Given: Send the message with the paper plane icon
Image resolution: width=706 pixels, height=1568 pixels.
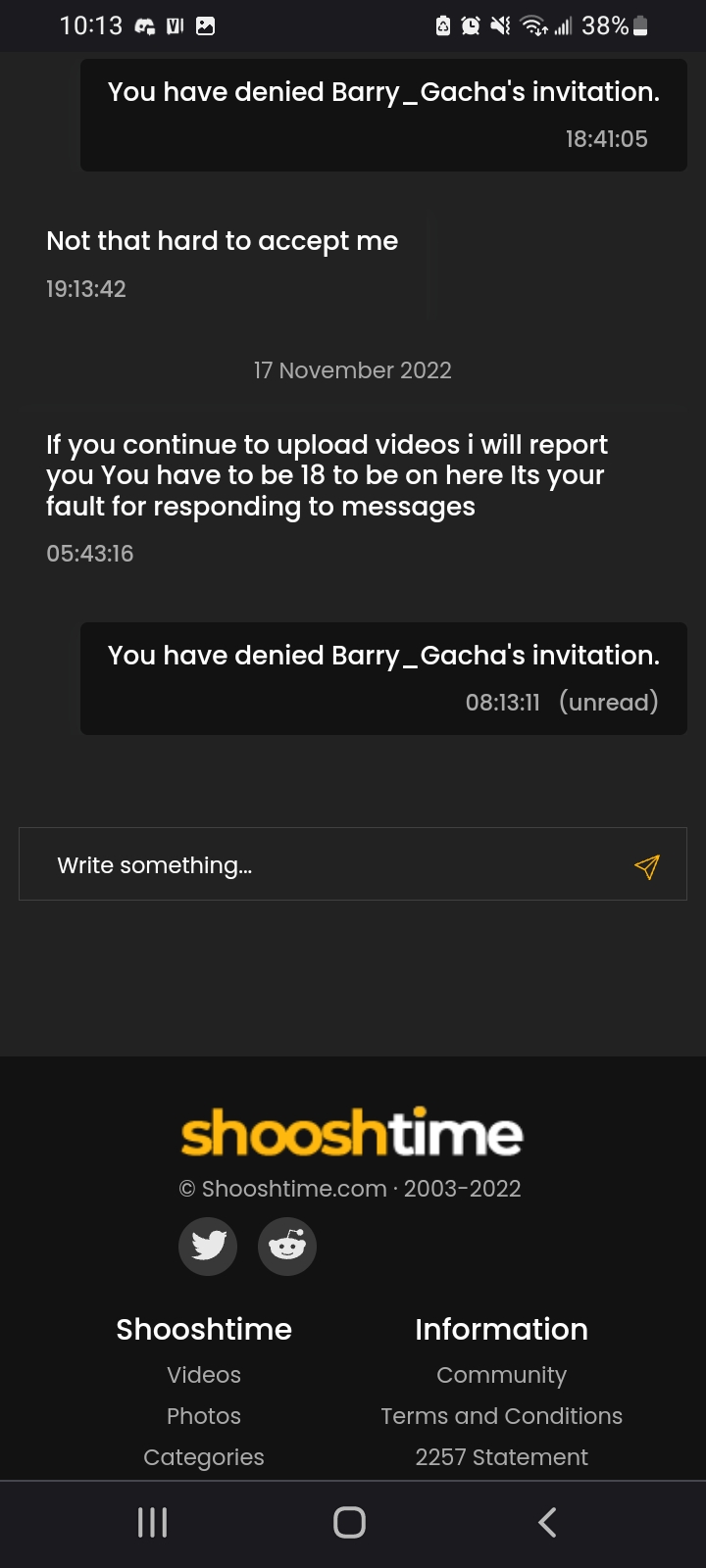Looking at the screenshot, I should click(646, 865).
